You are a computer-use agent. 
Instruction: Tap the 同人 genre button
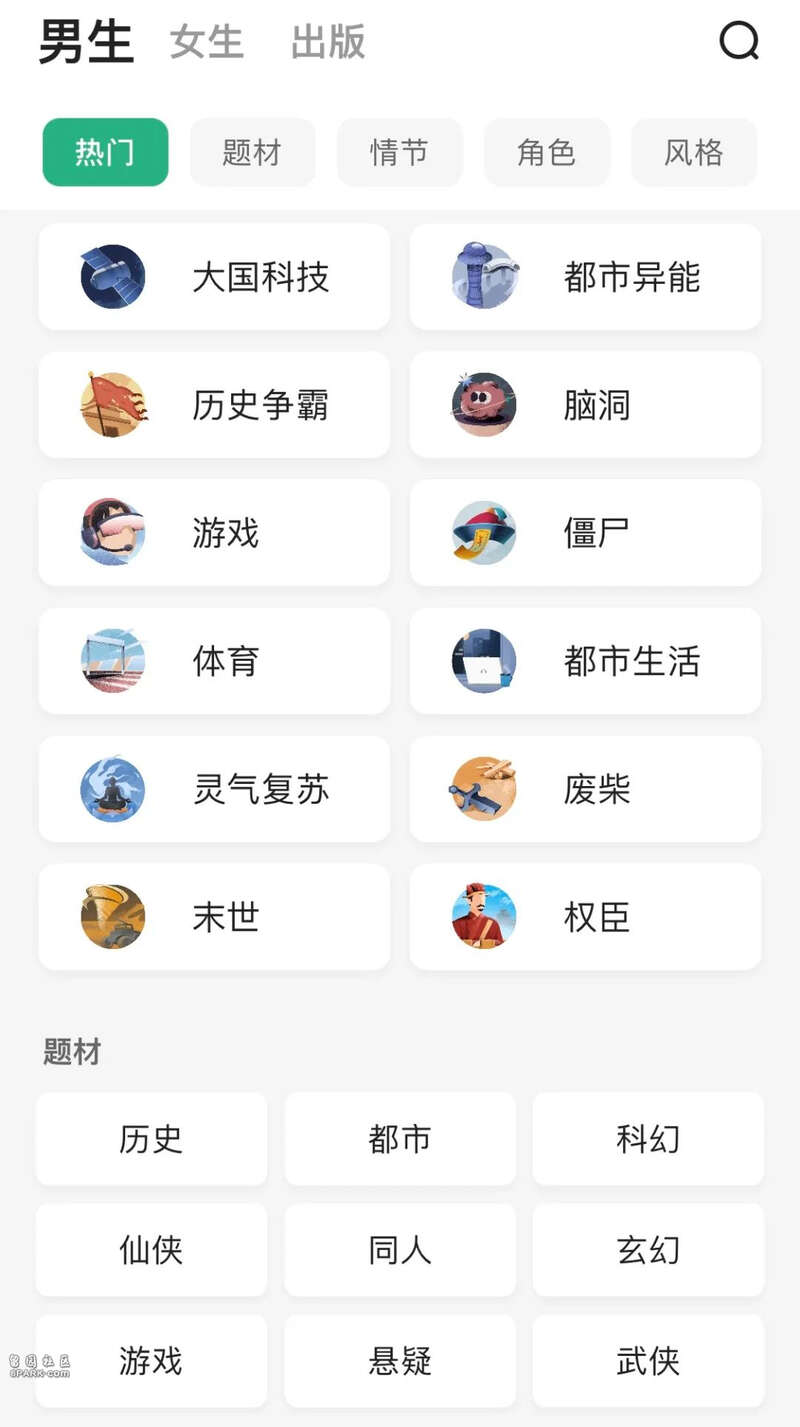coord(400,1250)
